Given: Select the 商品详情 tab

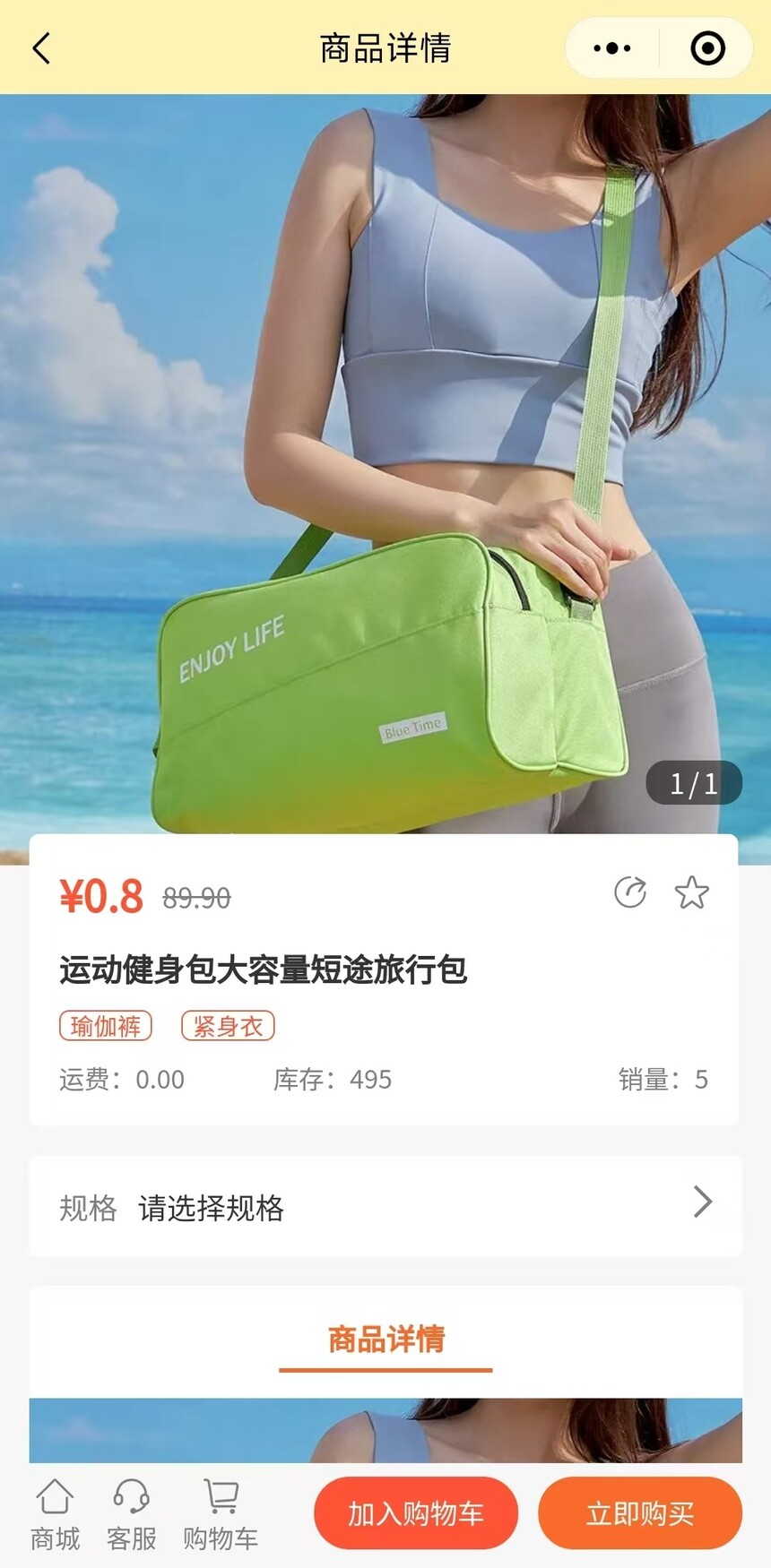Looking at the screenshot, I should [x=385, y=1340].
